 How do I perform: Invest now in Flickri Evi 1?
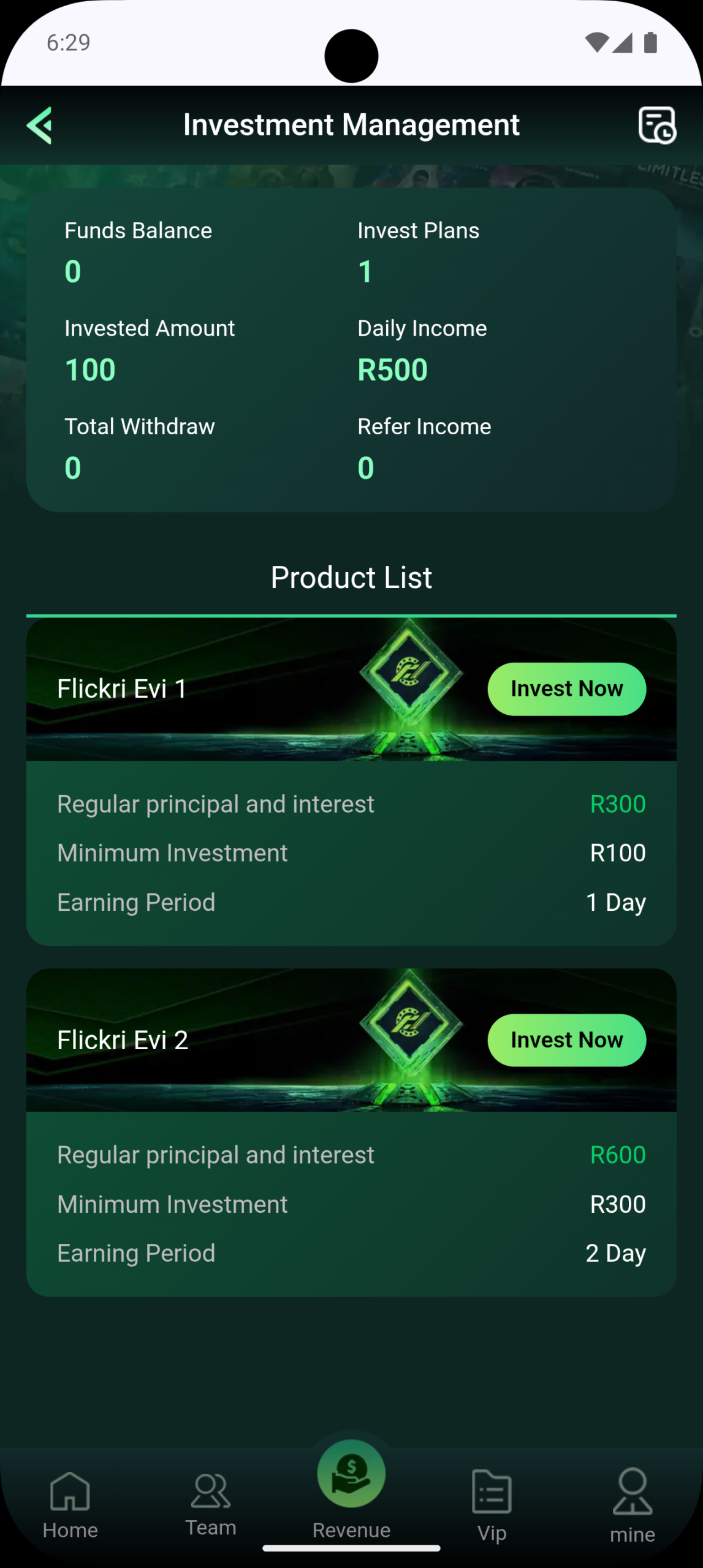click(566, 689)
